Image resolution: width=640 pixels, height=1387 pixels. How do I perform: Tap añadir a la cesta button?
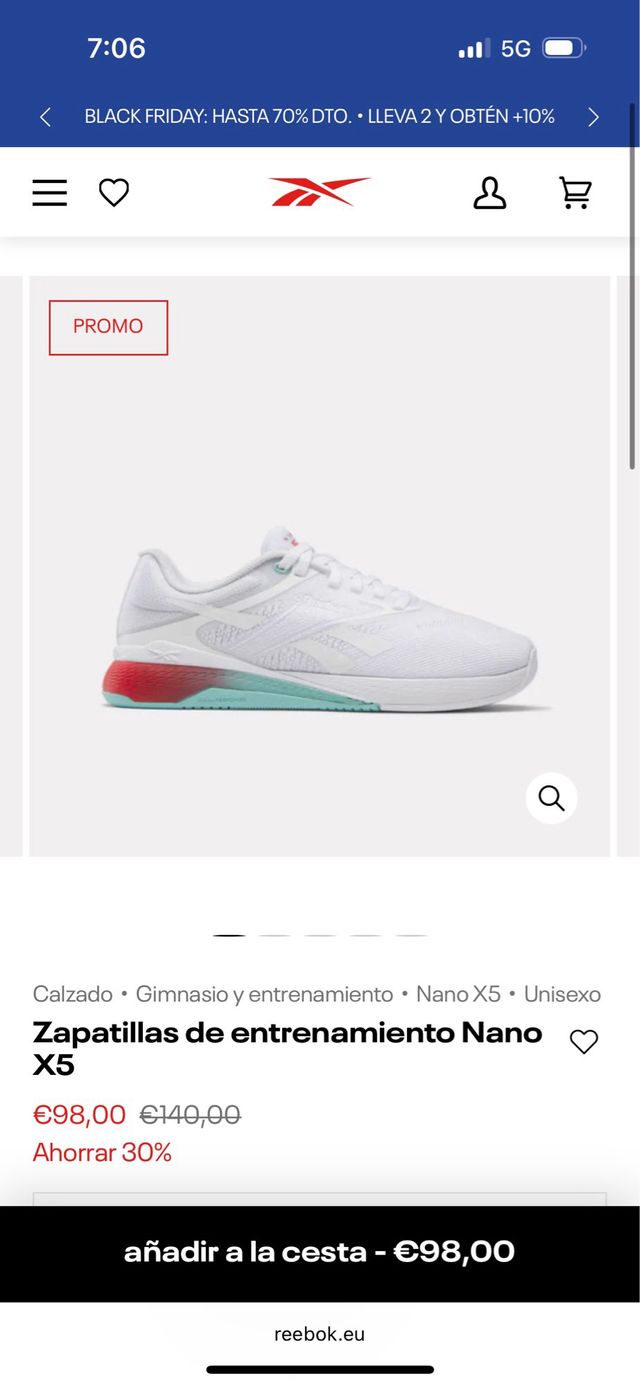tap(320, 1252)
